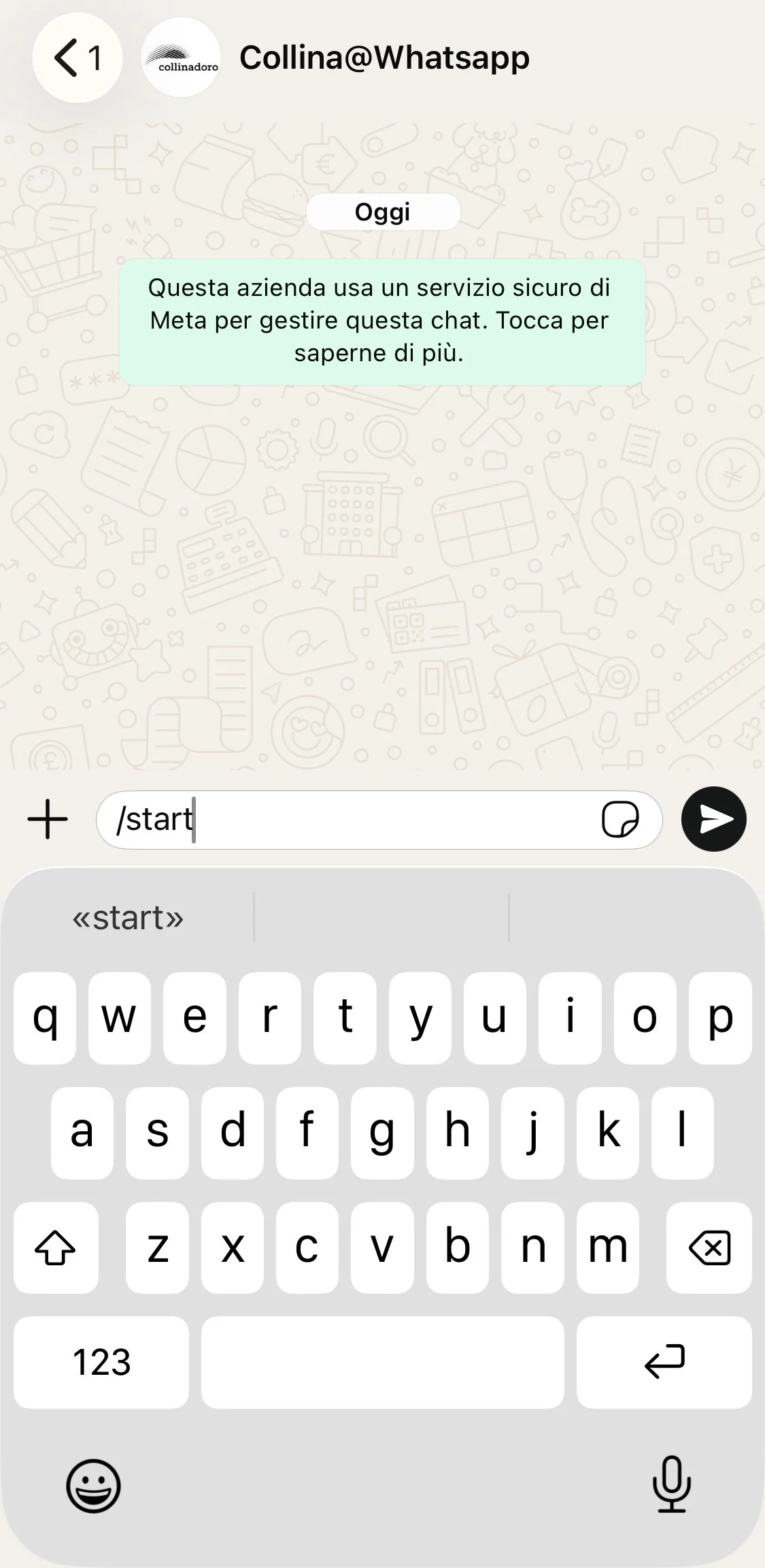Open the sticker picker in message field

coord(619,819)
